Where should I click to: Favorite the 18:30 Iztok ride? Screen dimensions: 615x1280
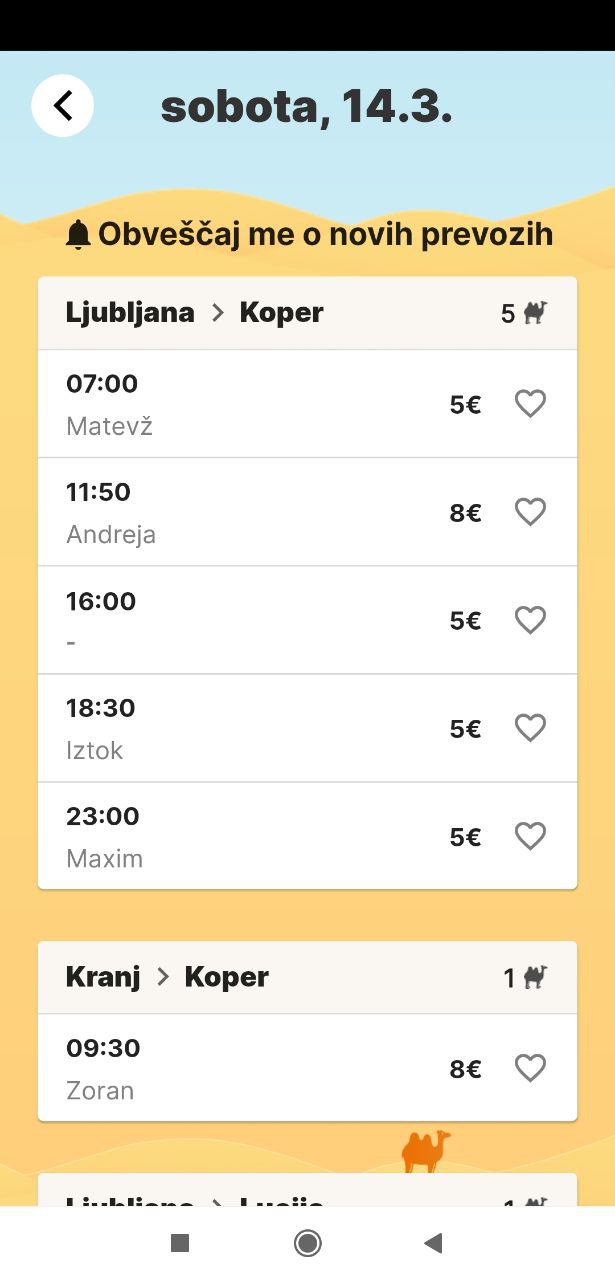[530, 728]
